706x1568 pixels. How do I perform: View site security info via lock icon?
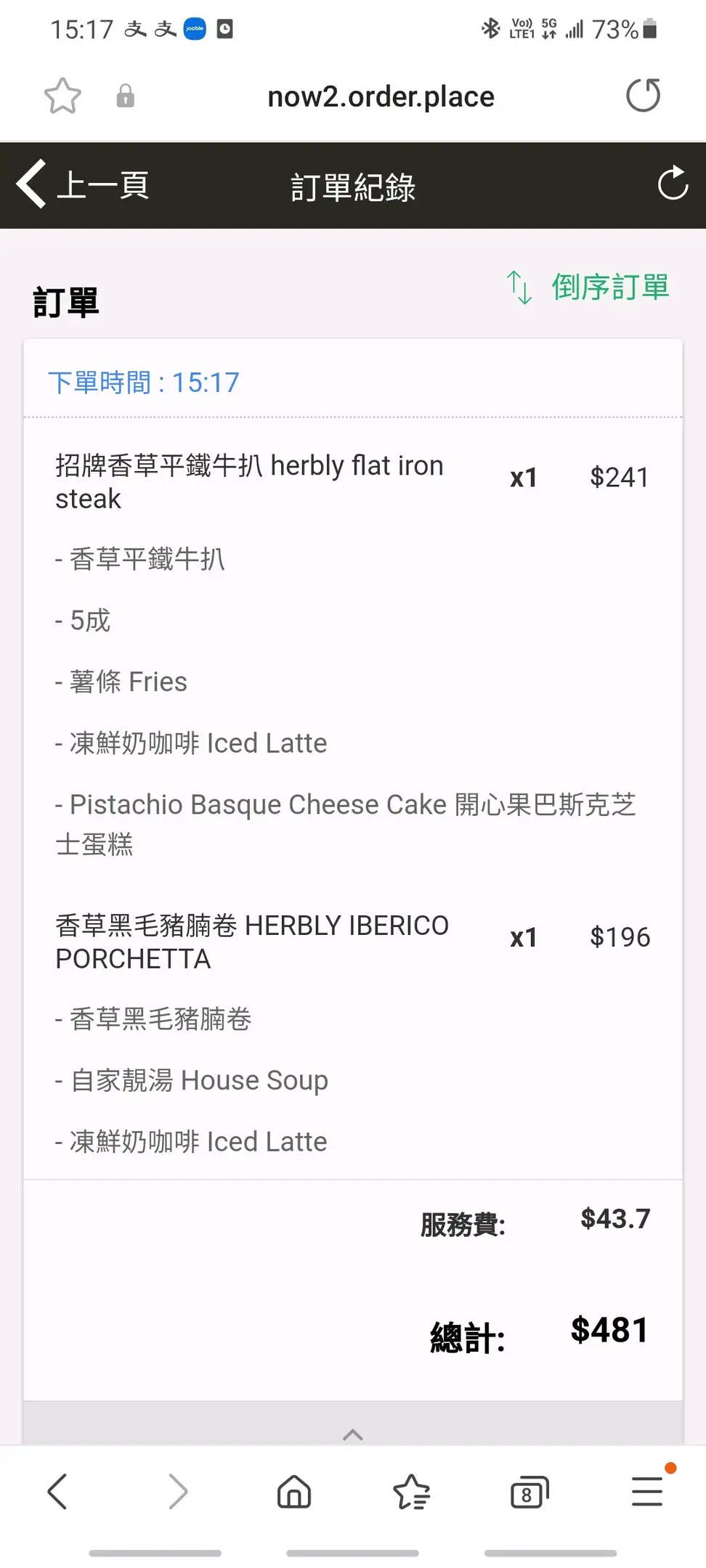(x=126, y=96)
